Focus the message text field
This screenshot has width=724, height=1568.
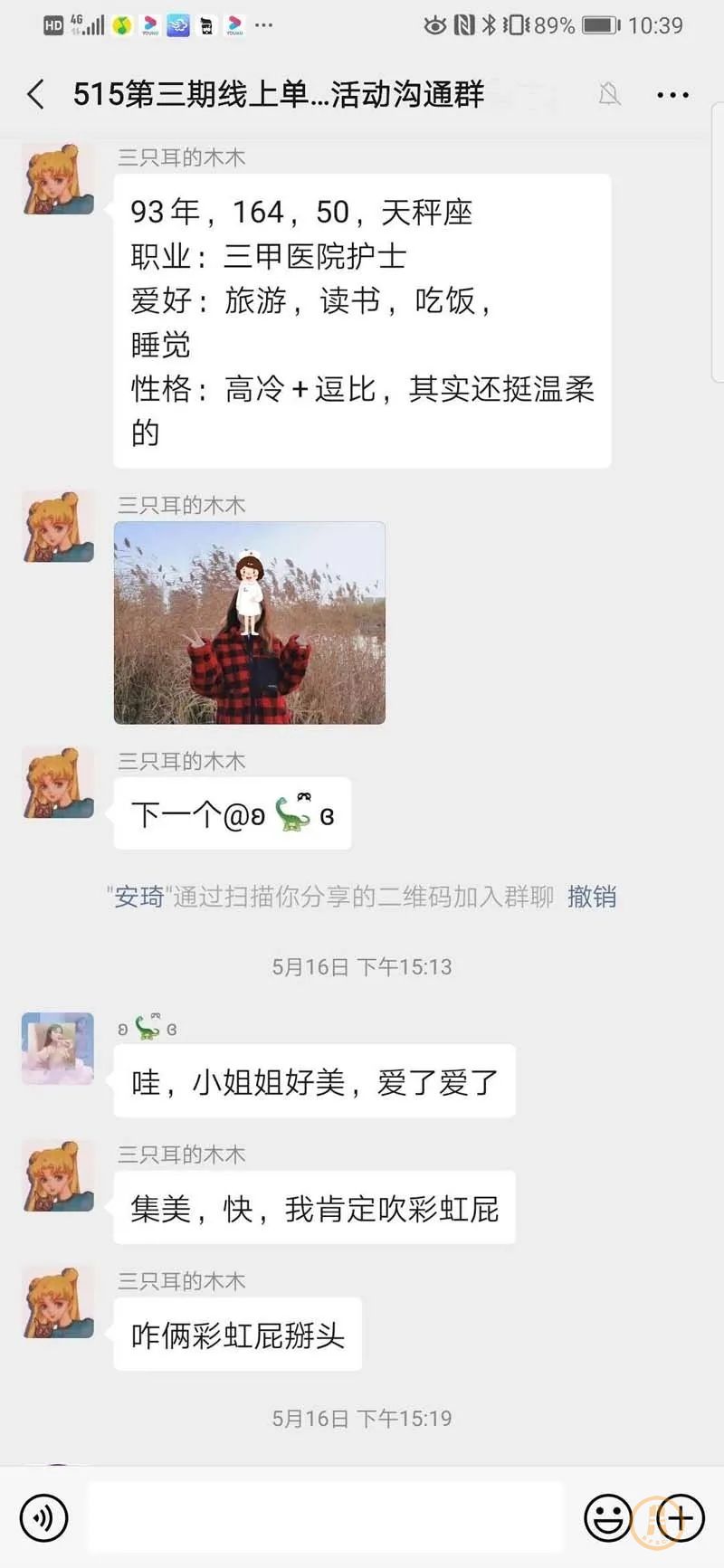coord(325,1517)
